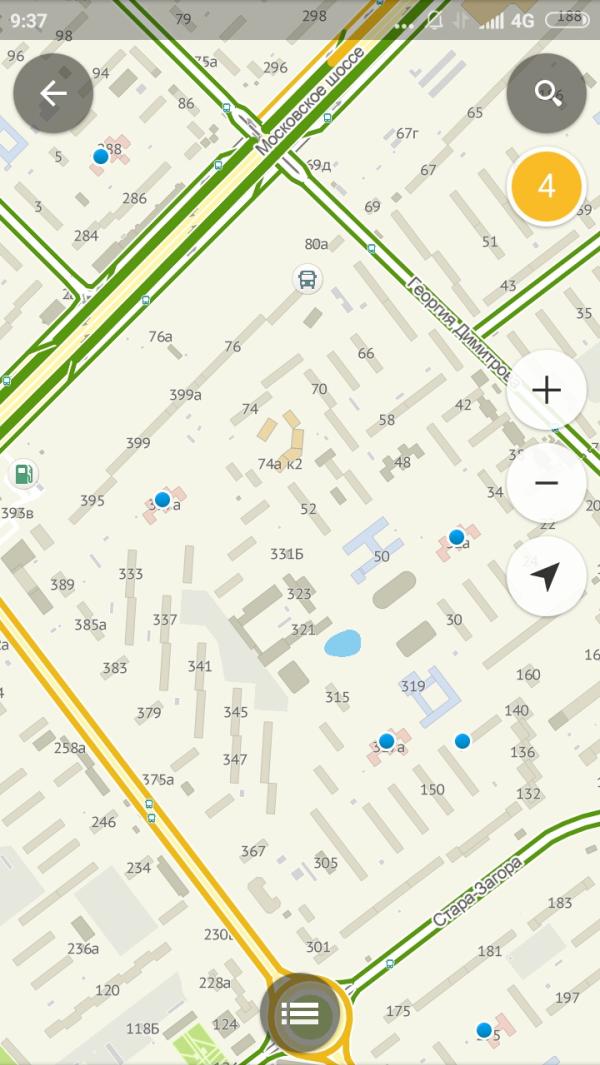Zoom in on the map
This screenshot has width=600, height=1065.
(546, 390)
